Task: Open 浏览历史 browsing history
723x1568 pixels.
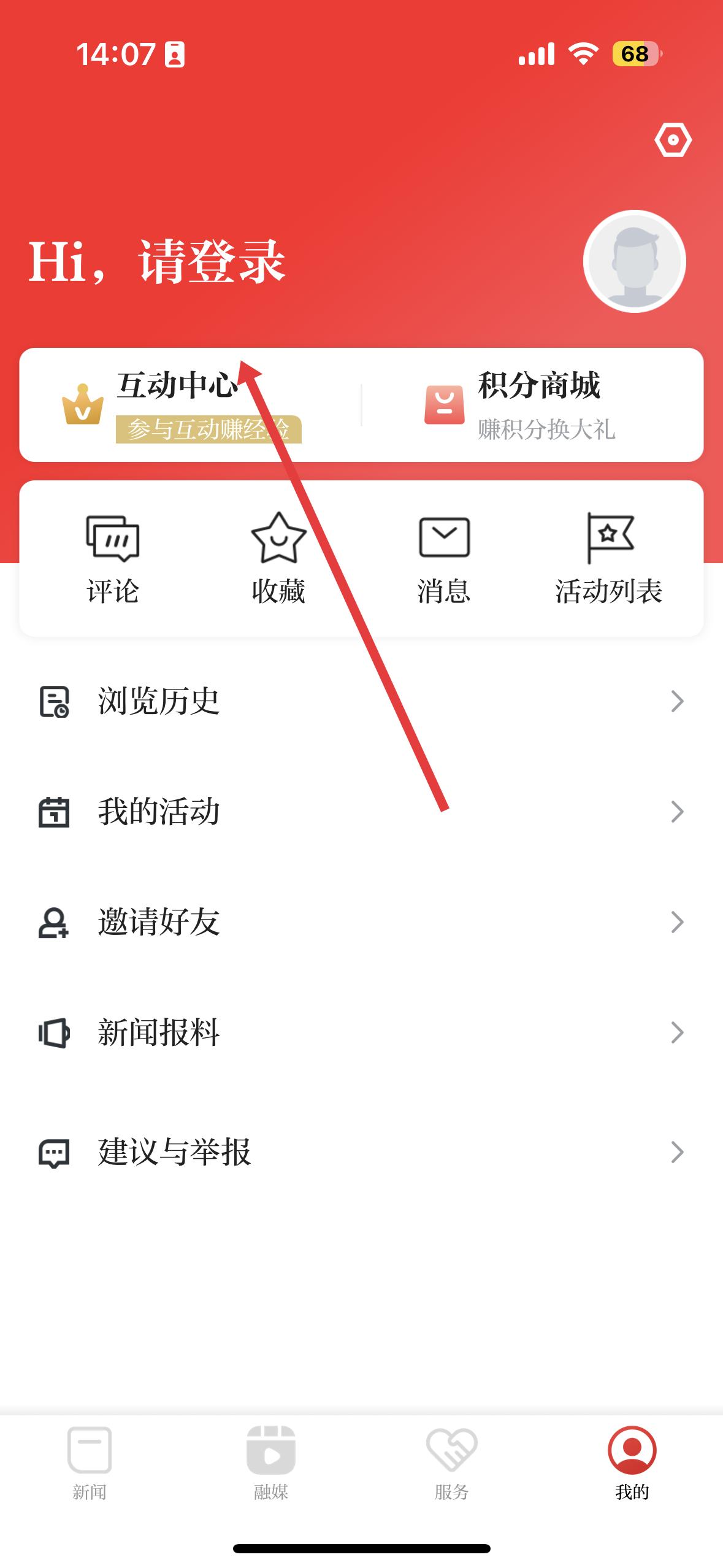Action: point(361,701)
